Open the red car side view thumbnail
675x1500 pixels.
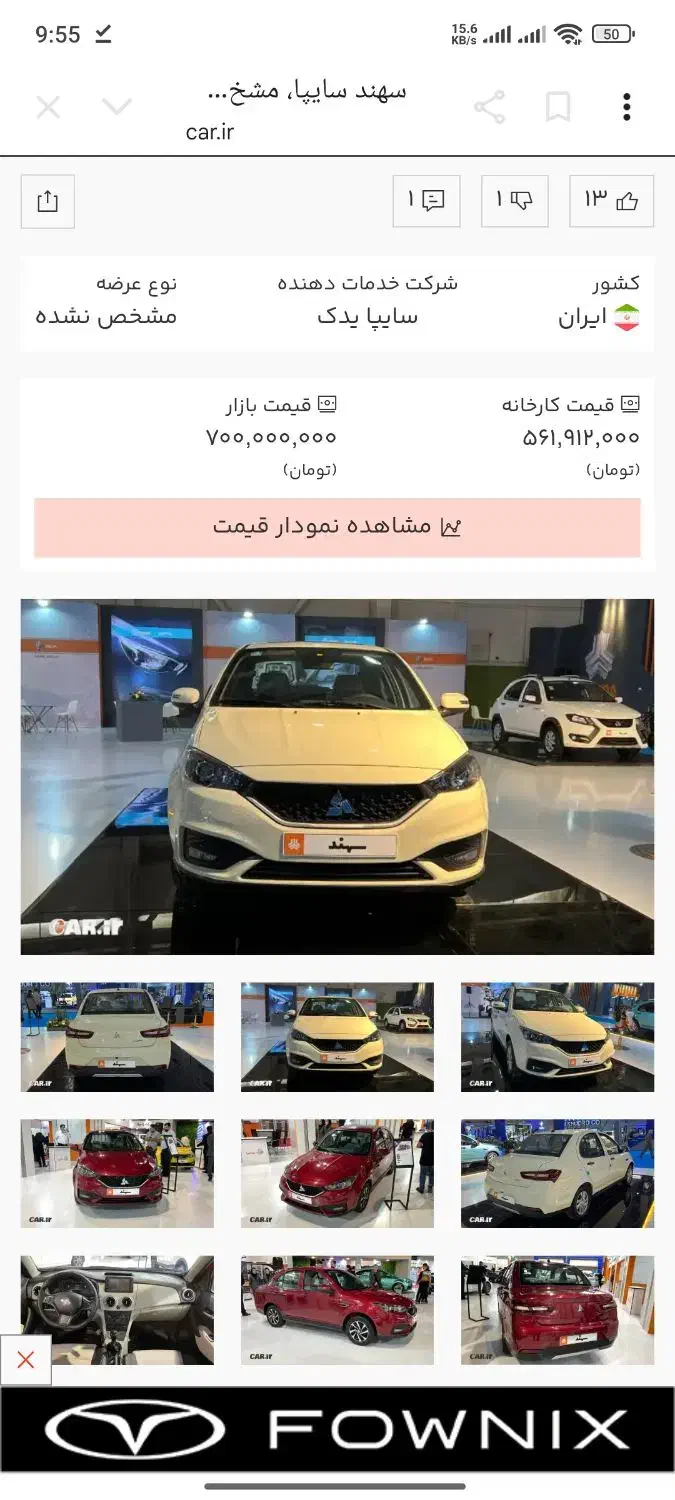tap(337, 1310)
